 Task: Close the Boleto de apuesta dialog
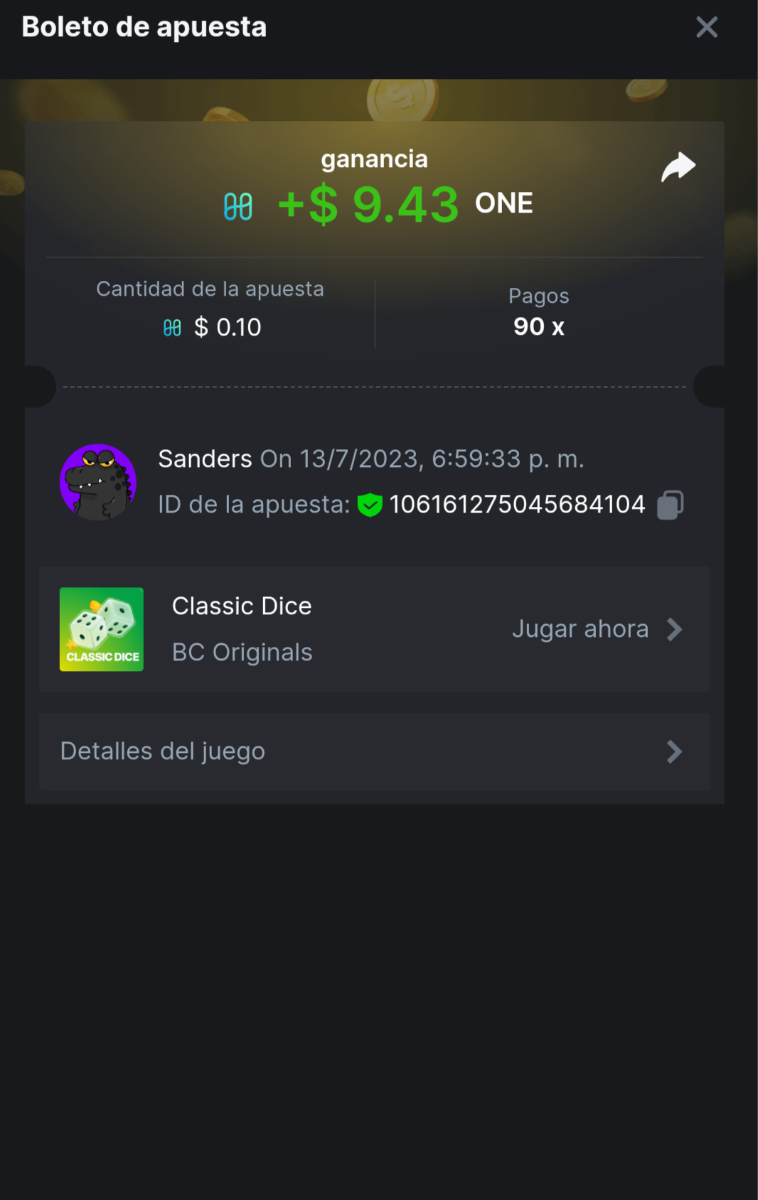point(707,27)
